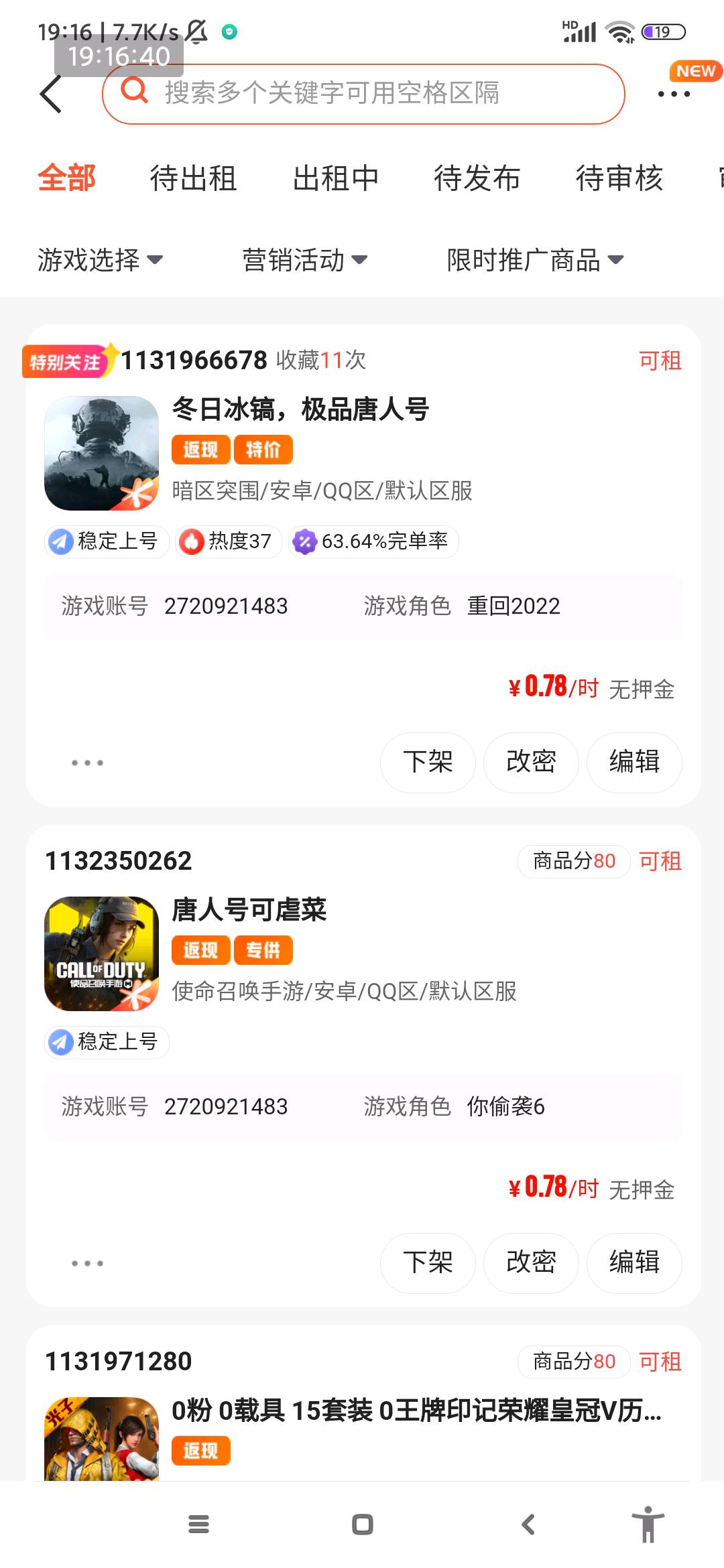Viewport: 724px width, 1568px height.
Task: Open listing 1131971280 with 15套装
Action: 416,1411
